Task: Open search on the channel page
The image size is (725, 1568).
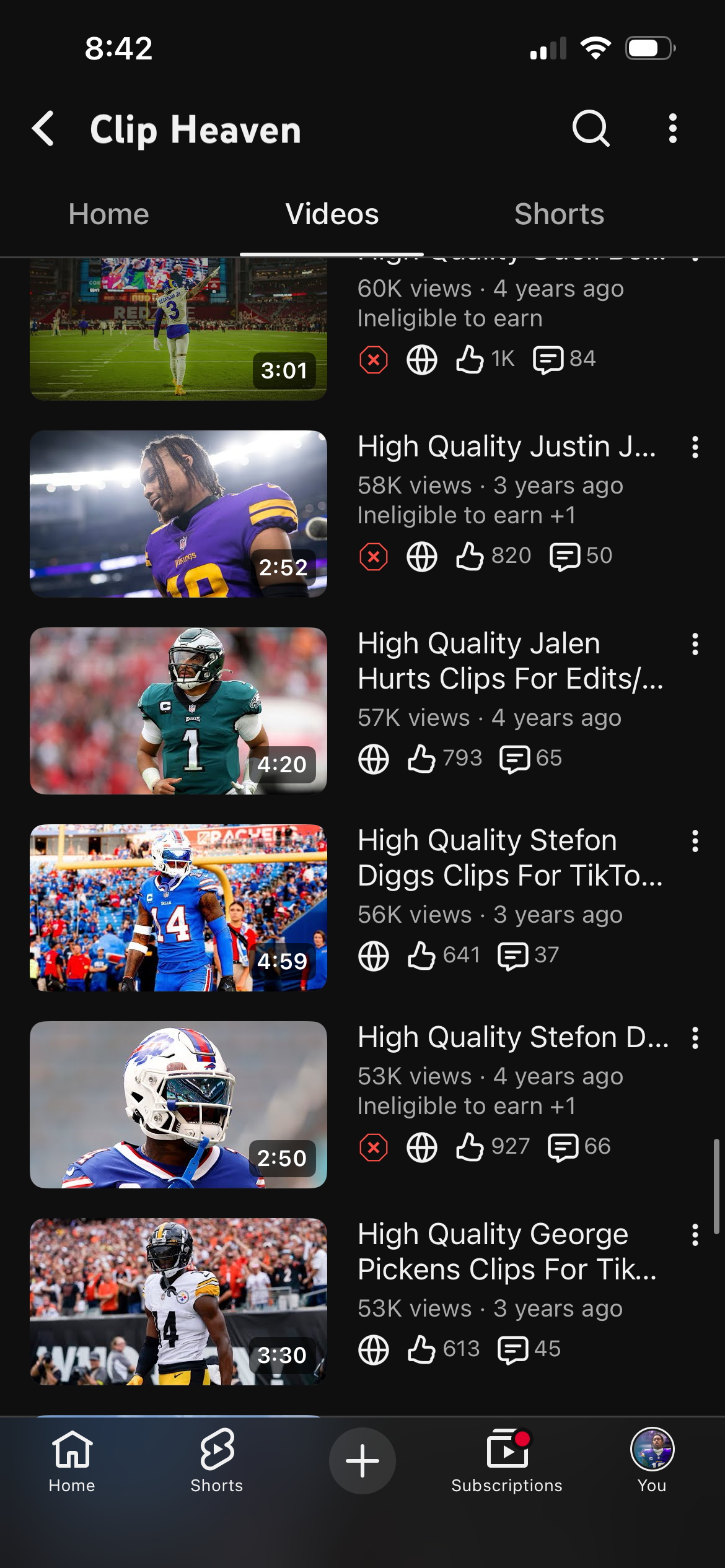Action: [591, 129]
